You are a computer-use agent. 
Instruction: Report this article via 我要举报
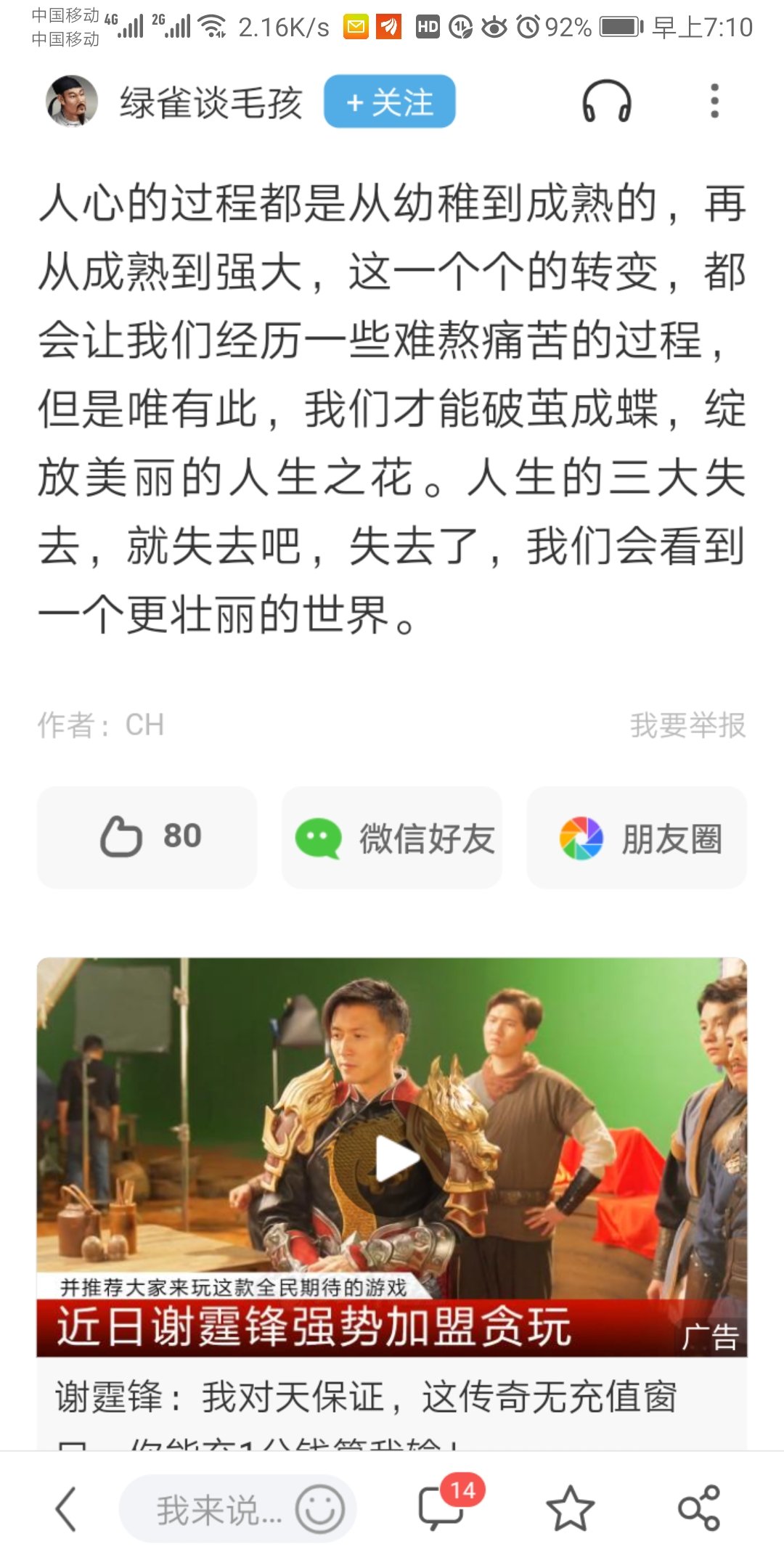pyautogui.click(x=687, y=724)
